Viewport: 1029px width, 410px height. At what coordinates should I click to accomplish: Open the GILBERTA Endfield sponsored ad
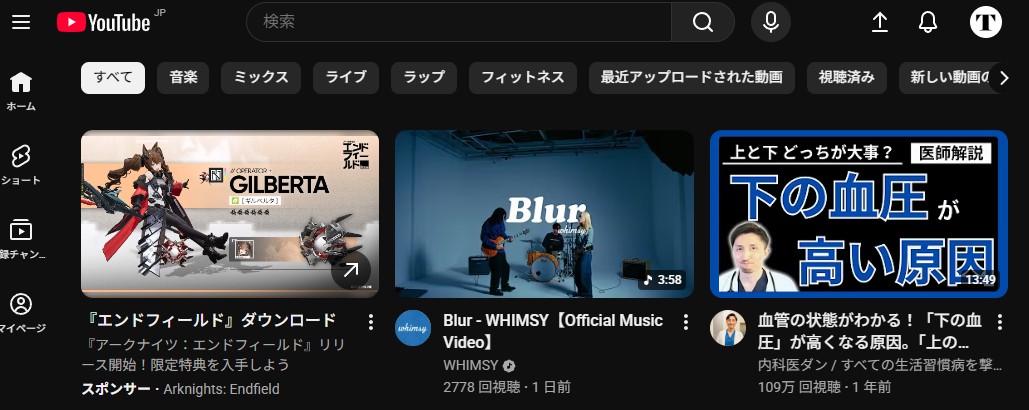click(230, 214)
